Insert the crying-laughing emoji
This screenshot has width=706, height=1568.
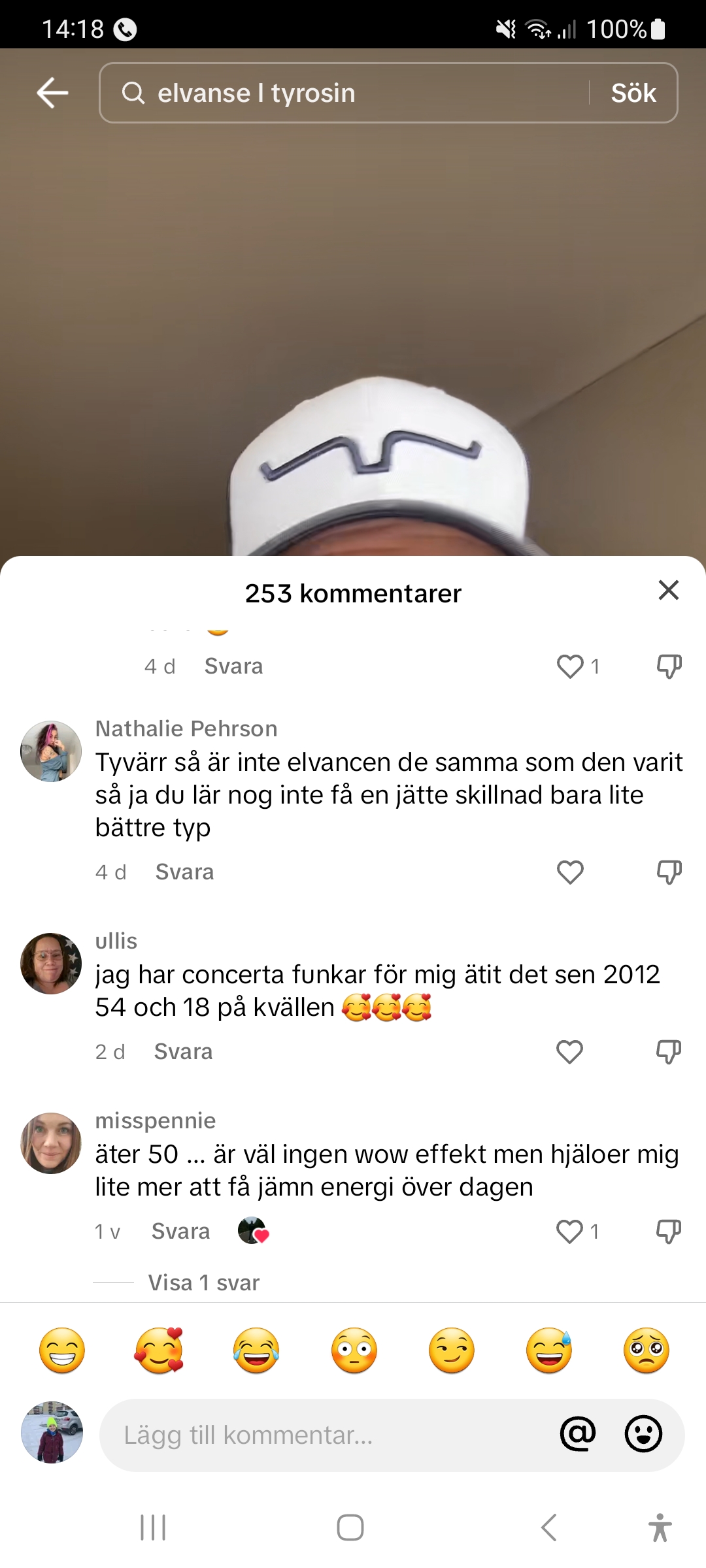[256, 1350]
